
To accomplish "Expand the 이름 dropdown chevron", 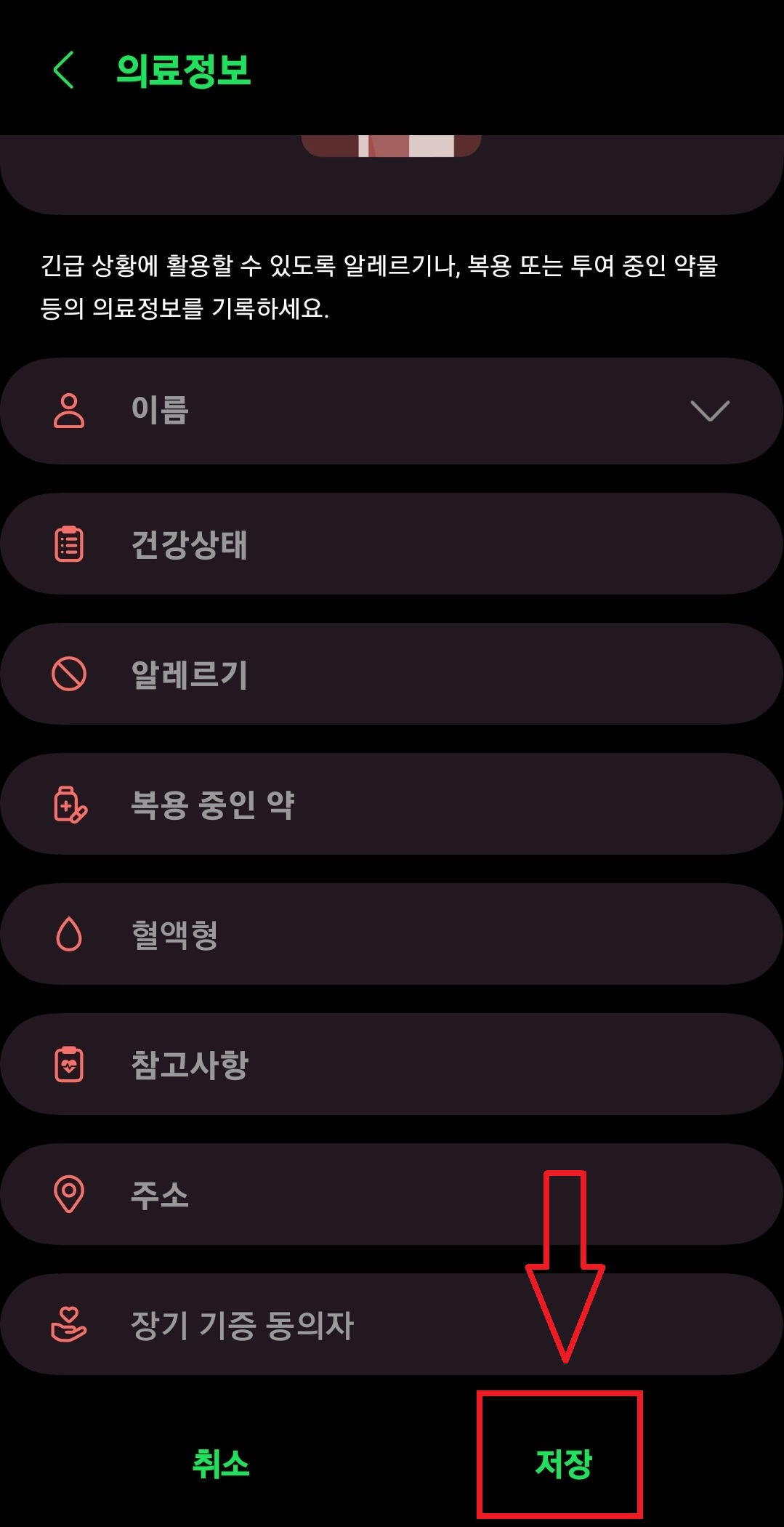I will [x=708, y=411].
